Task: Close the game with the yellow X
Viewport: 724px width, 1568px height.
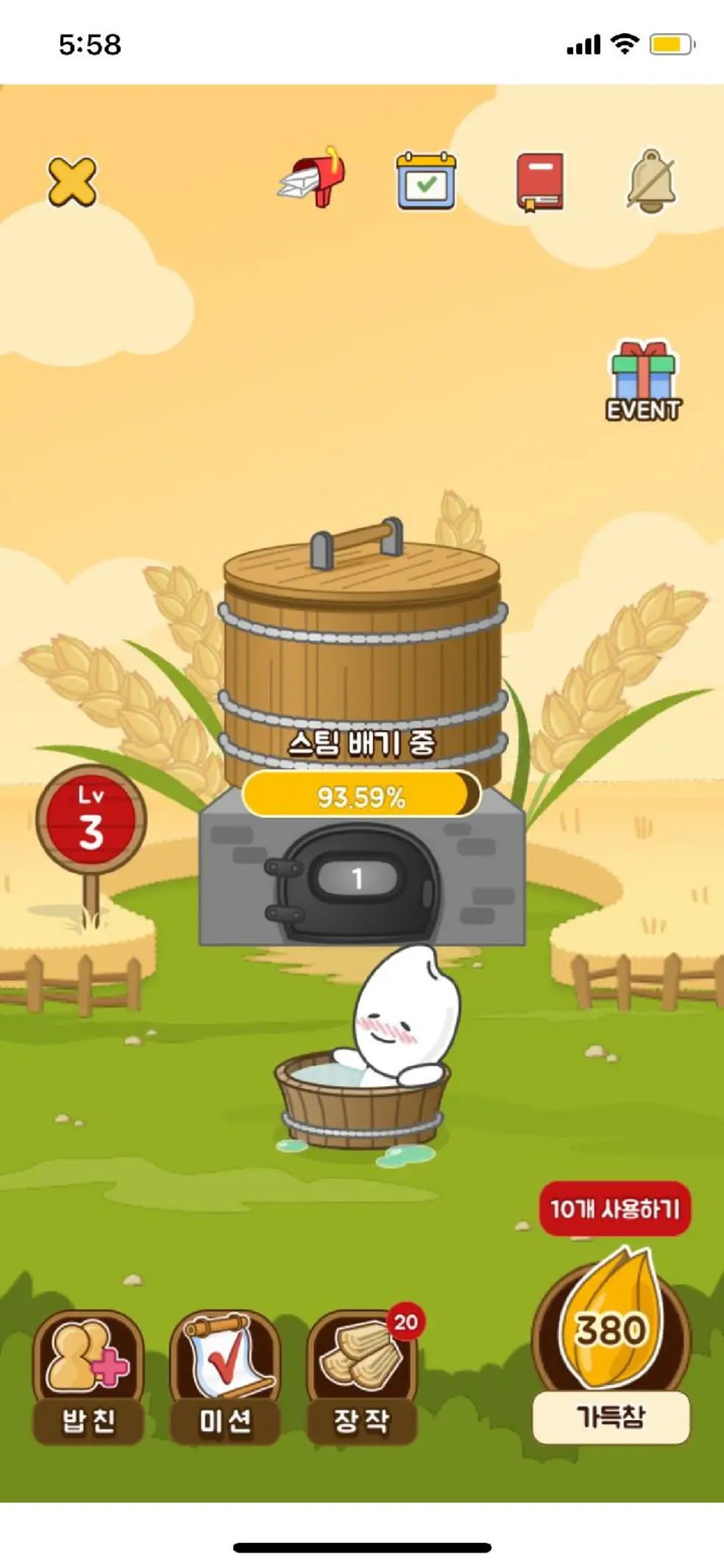Action: (72, 181)
